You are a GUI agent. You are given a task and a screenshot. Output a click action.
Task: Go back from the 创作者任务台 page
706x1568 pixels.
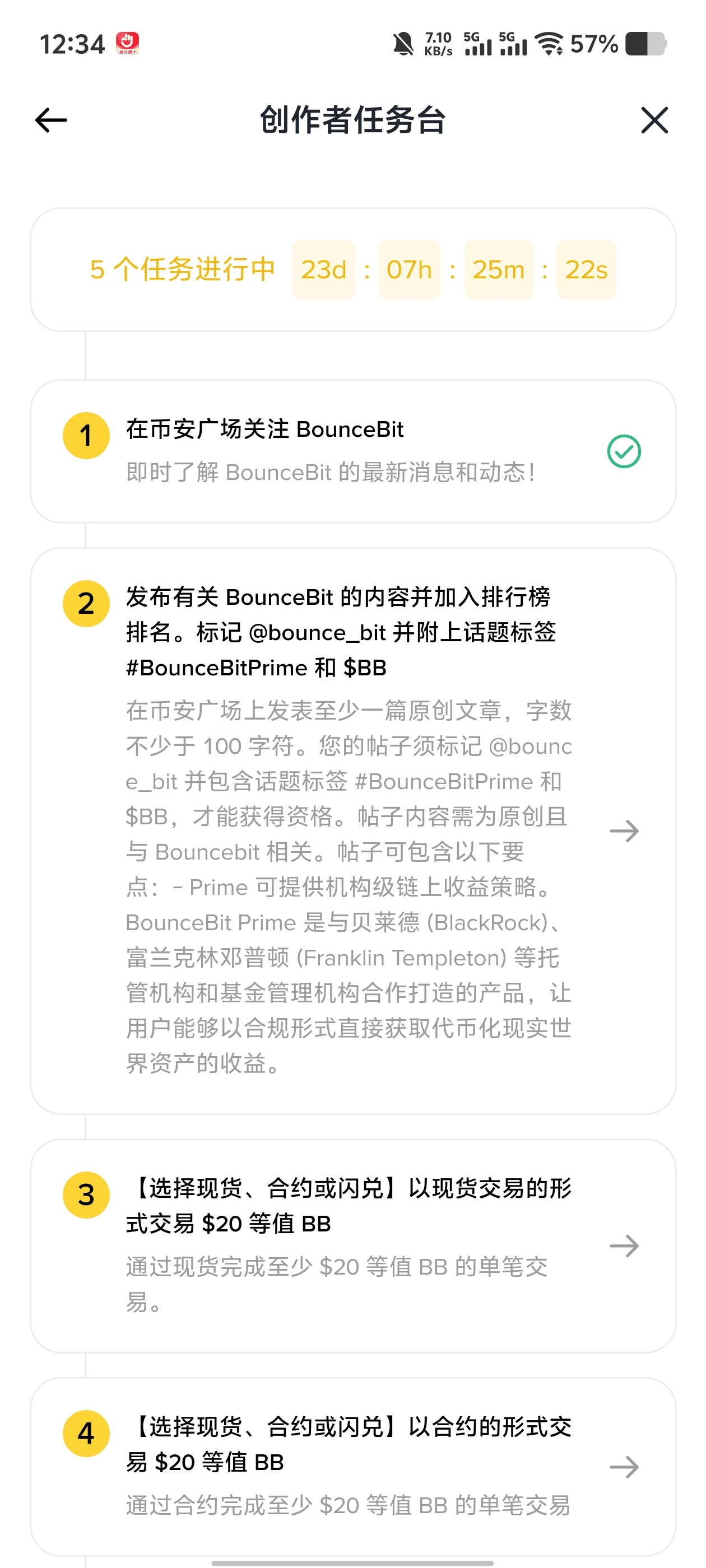click(51, 120)
